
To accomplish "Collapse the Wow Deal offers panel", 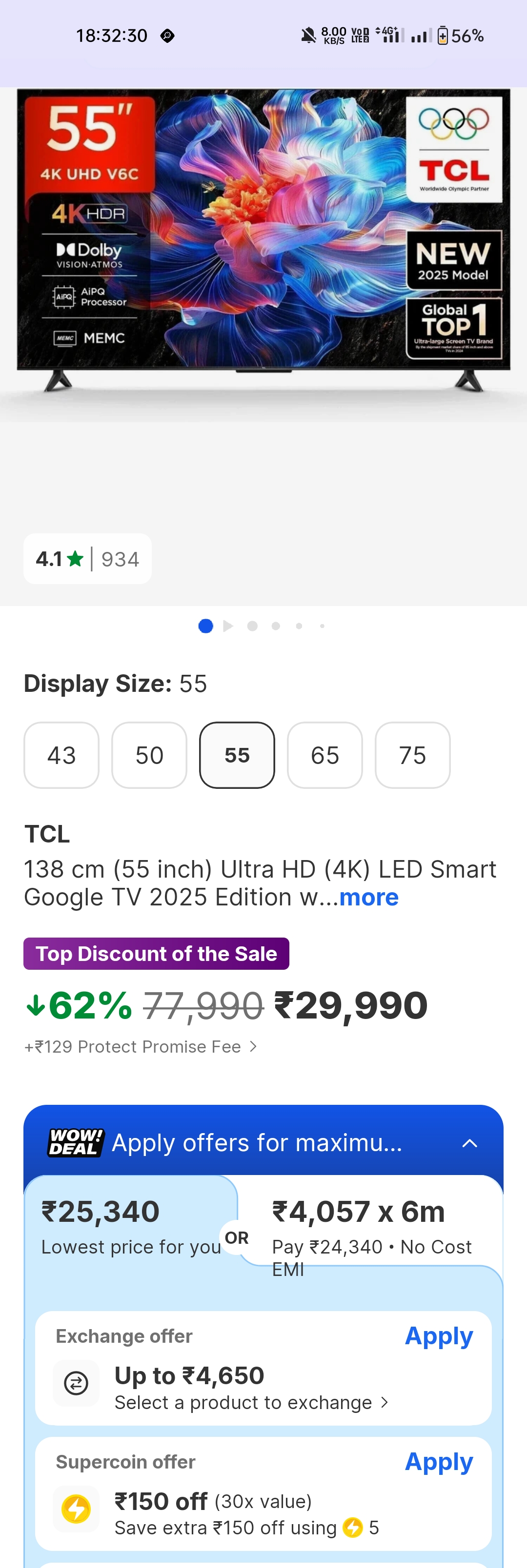I will click(x=469, y=1143).
